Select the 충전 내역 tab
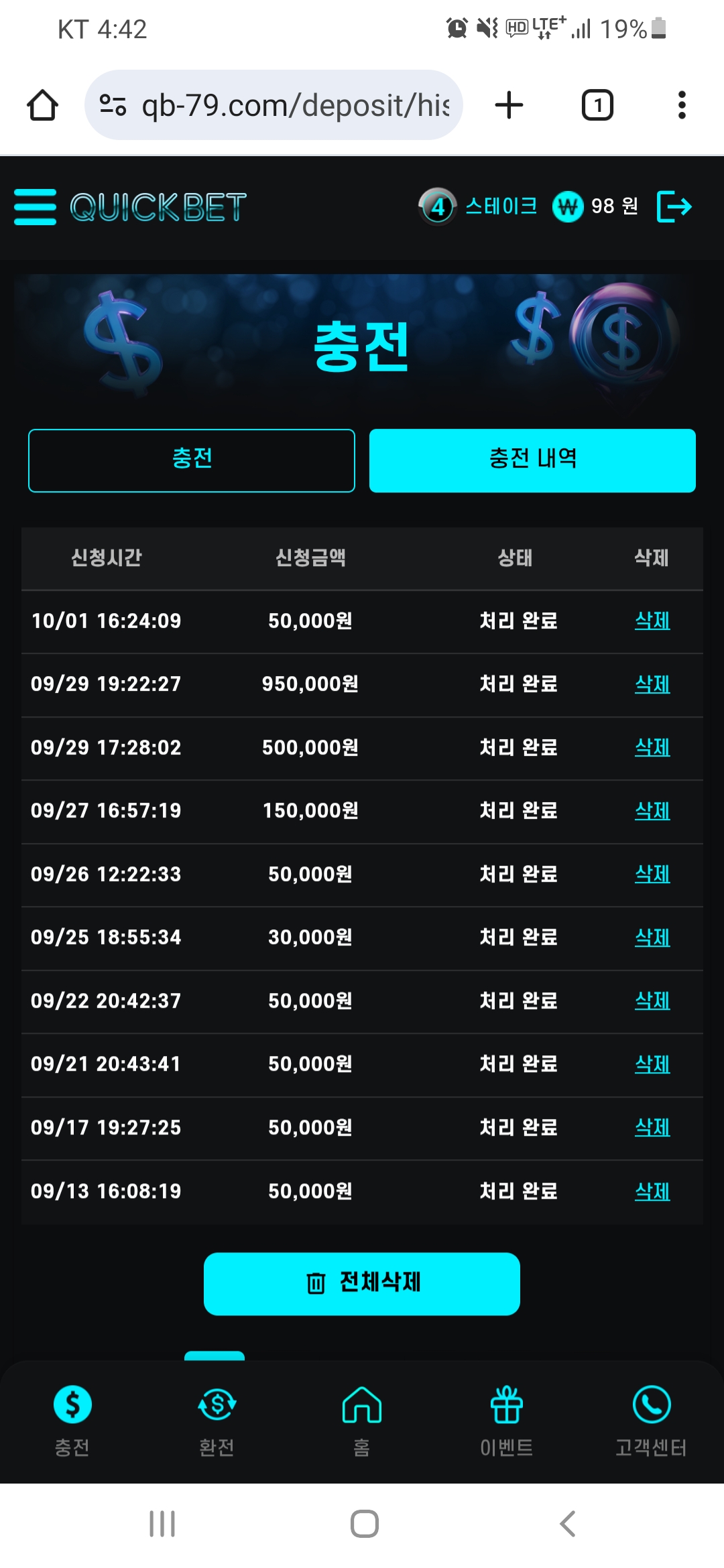The height and width of the screenshot is (1568, 724). point(532,460)
